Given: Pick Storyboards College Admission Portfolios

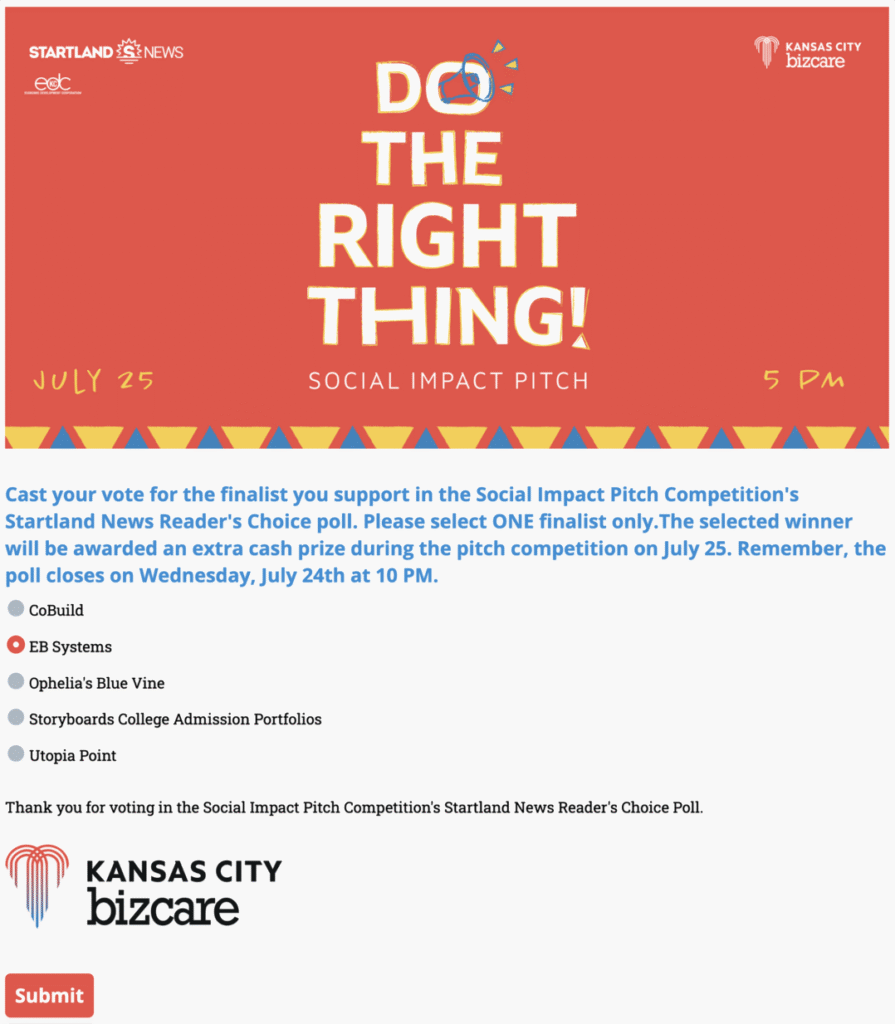Looking at the screenshot, I should coord(16,718).
